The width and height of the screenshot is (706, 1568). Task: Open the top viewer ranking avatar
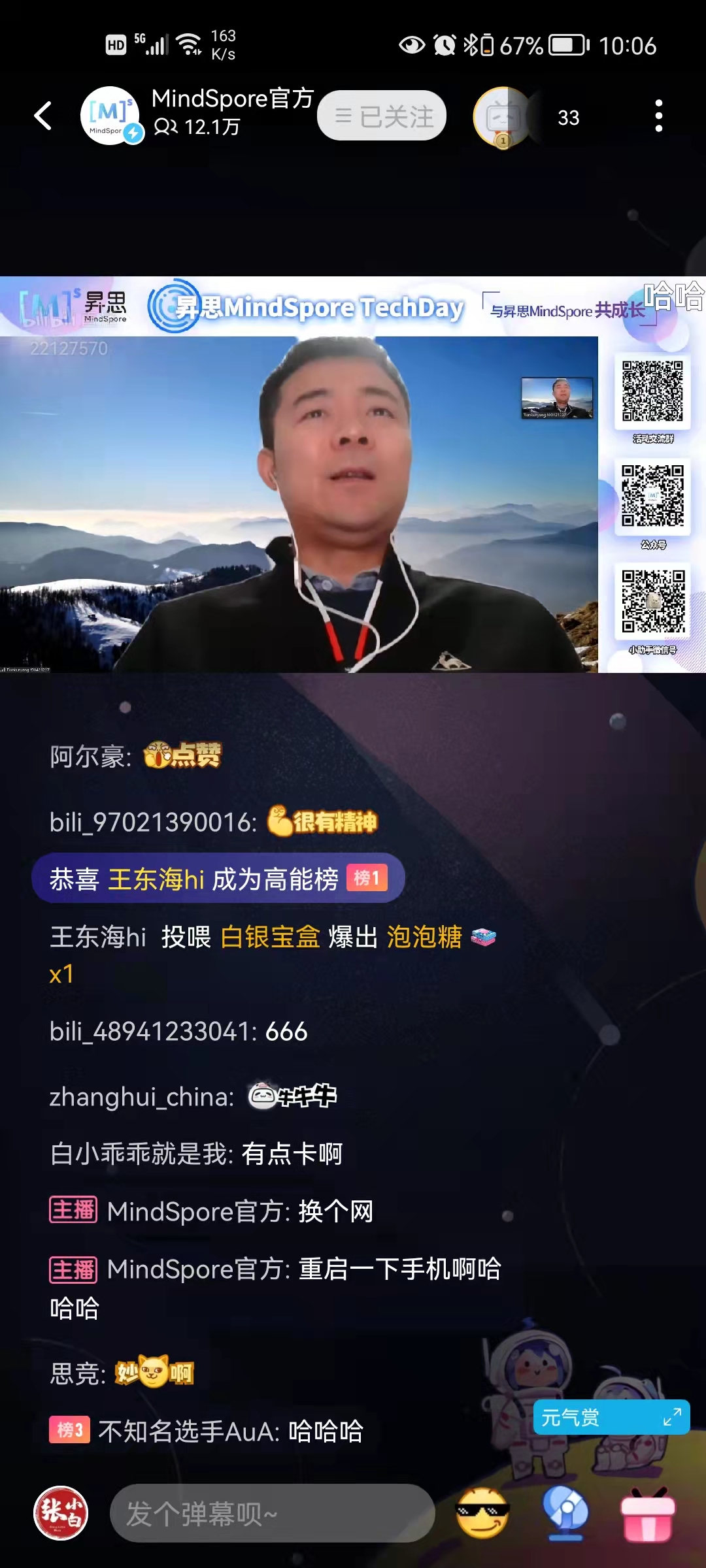click(x=501, y=118)
